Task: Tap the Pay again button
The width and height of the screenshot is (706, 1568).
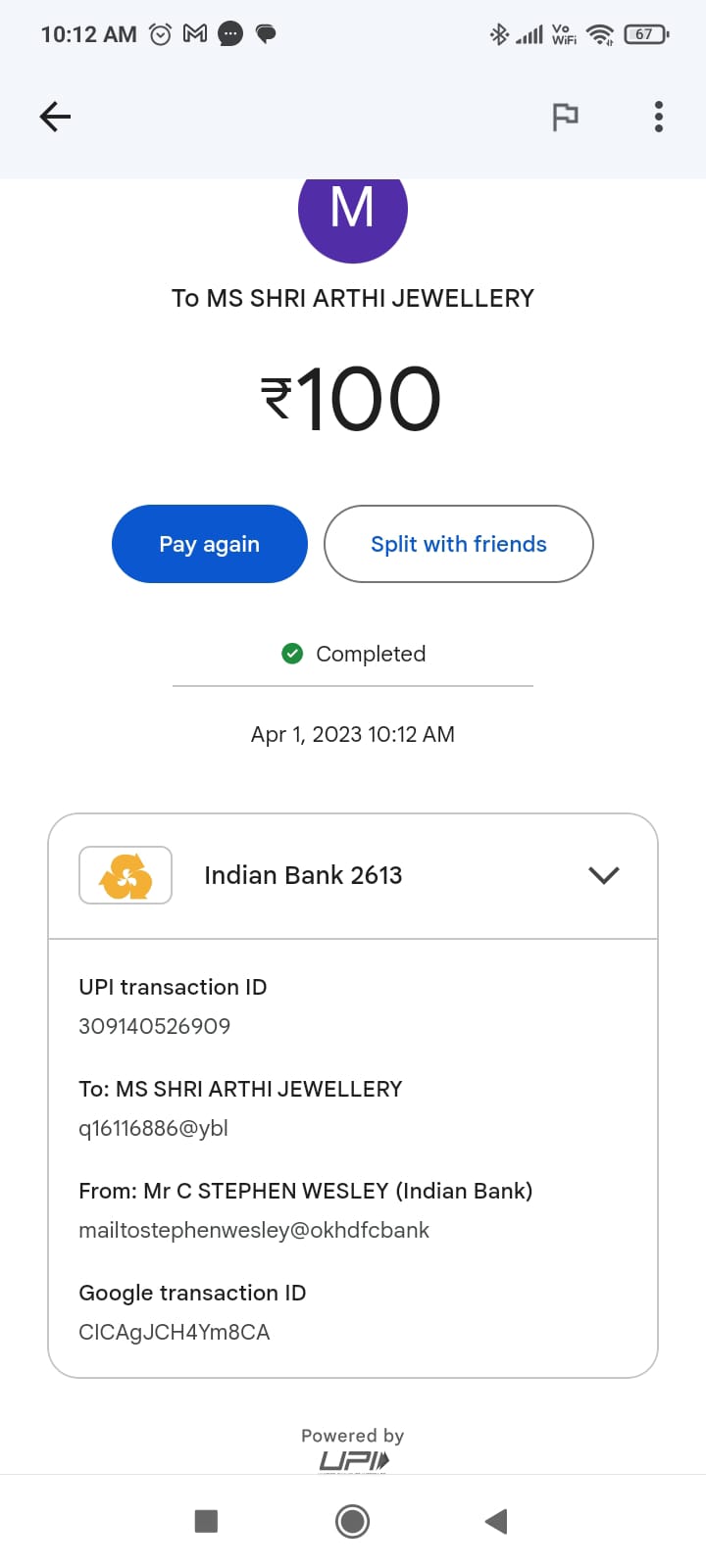Action: tap(210, 544)
